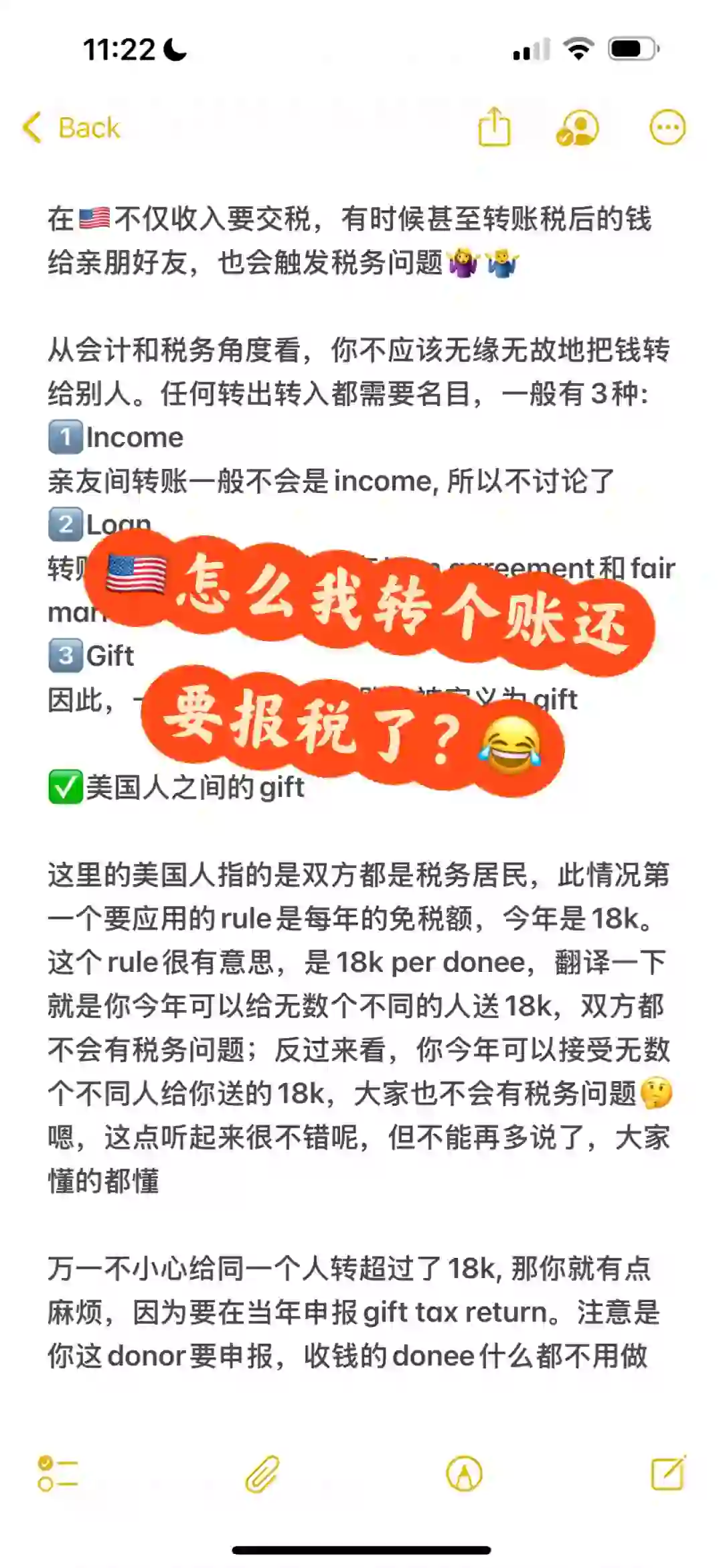
Task: Open the more options ellipsis menu
Action: 667,127
